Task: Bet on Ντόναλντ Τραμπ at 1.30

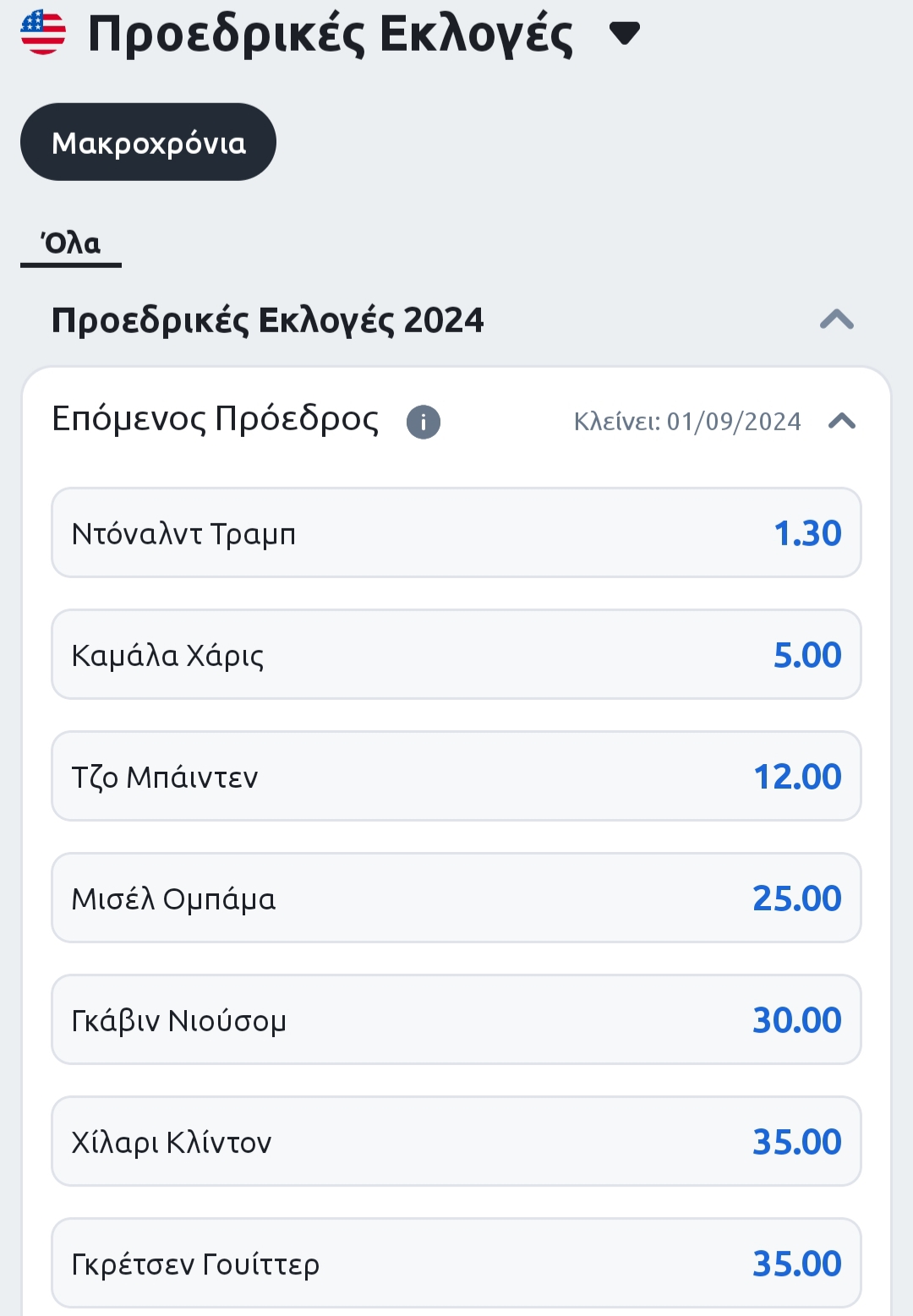Action: pos(456,532)
